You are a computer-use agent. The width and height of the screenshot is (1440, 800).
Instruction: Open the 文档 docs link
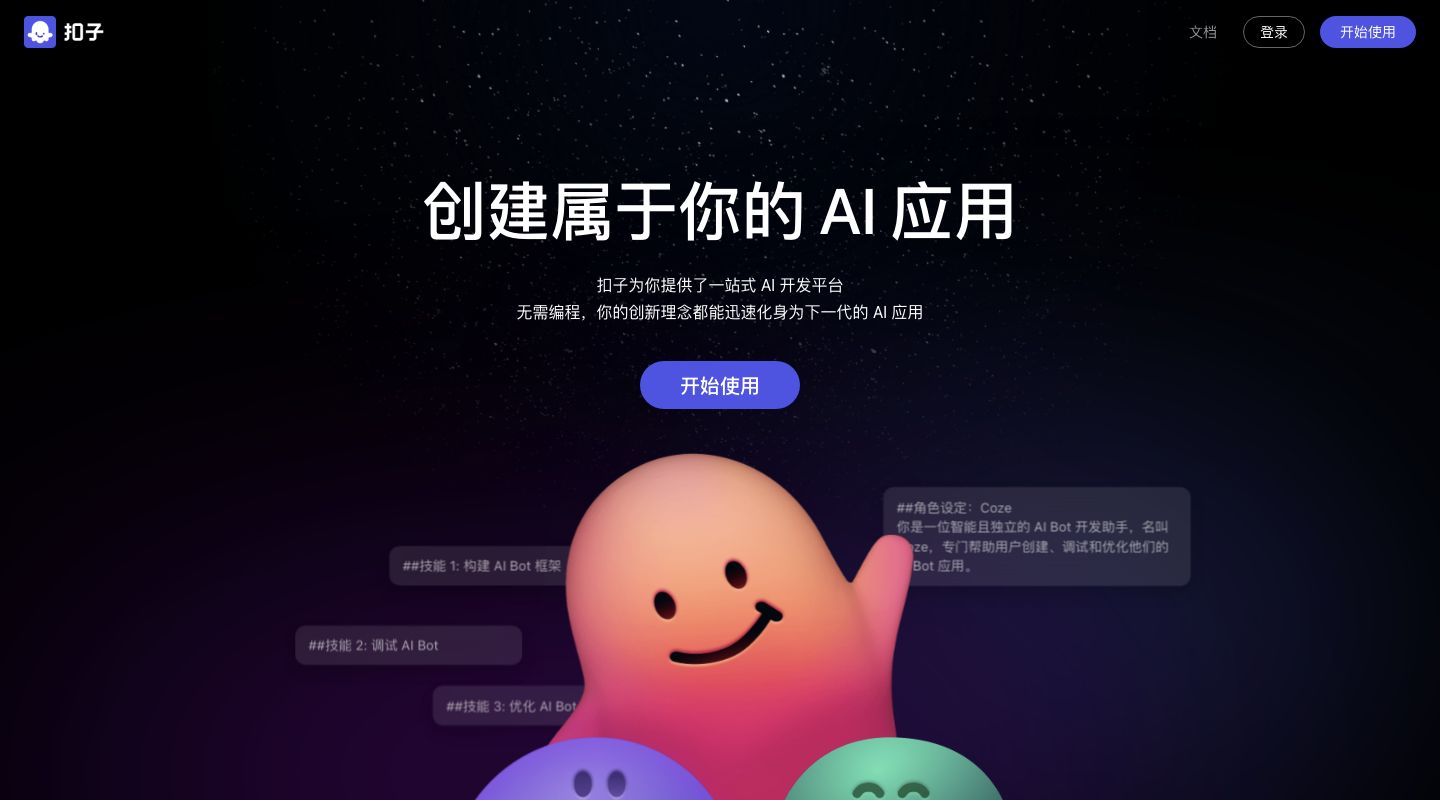[x=1202, y=32]
